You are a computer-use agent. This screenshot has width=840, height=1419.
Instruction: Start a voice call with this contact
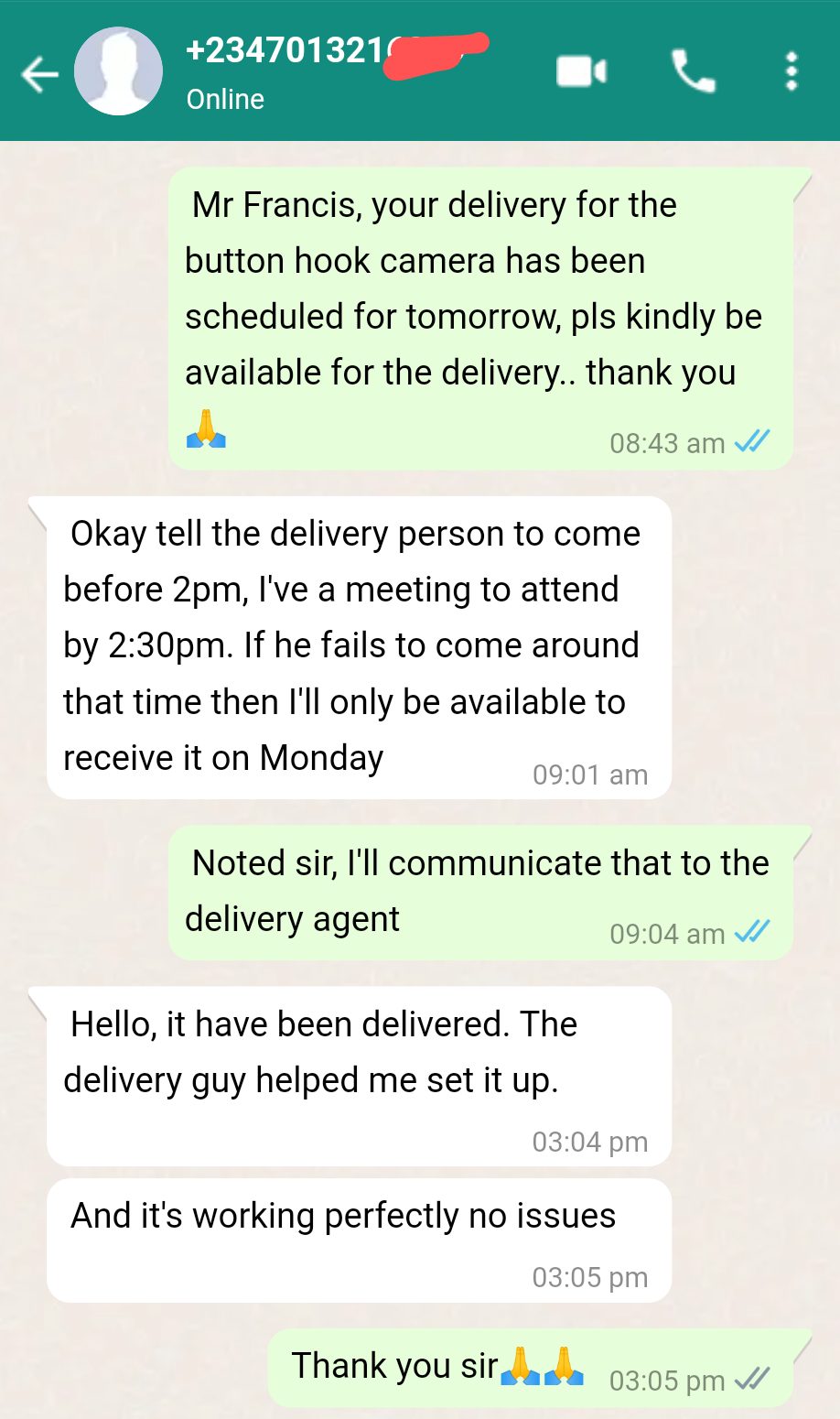pyautogui.click(x=693, y=71)
